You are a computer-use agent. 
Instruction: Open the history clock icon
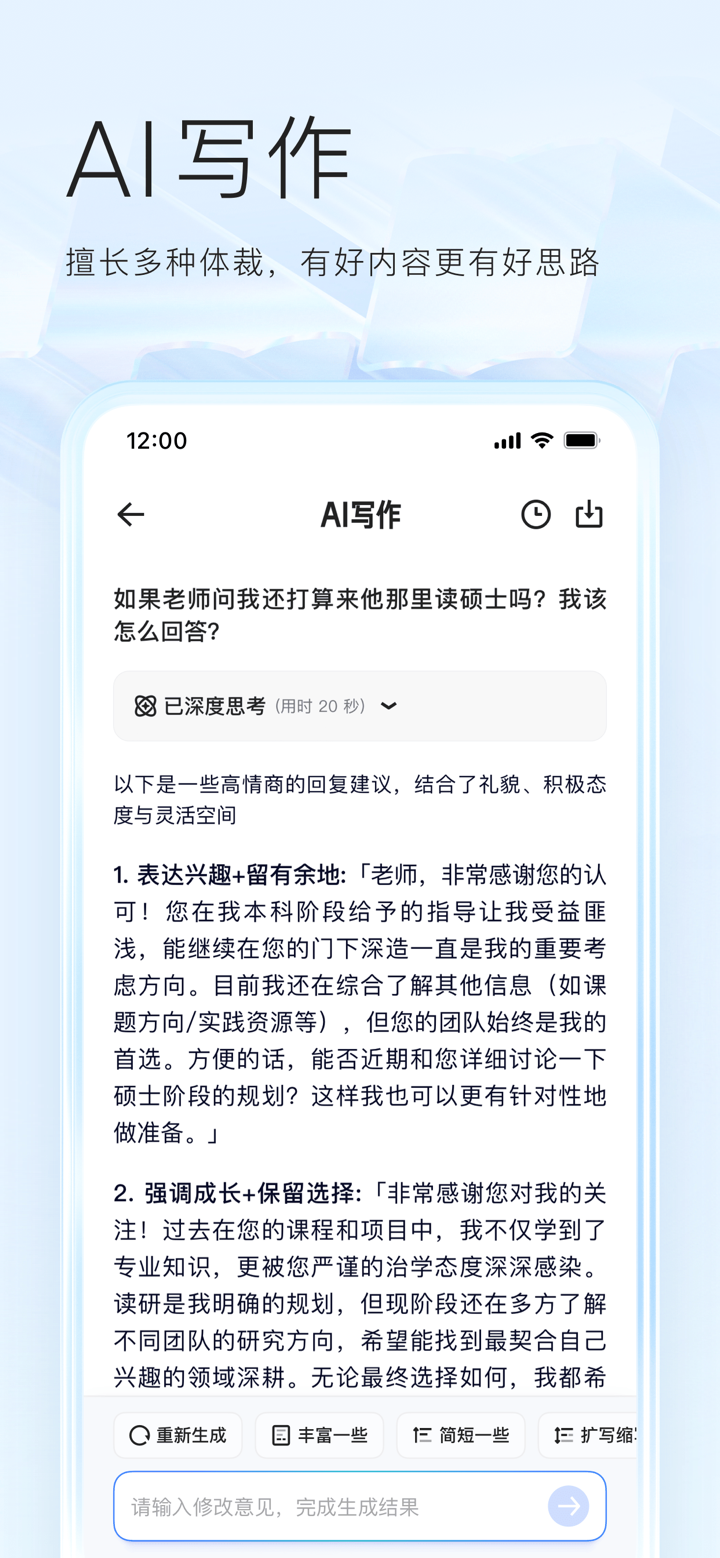[x=536, y=514]
